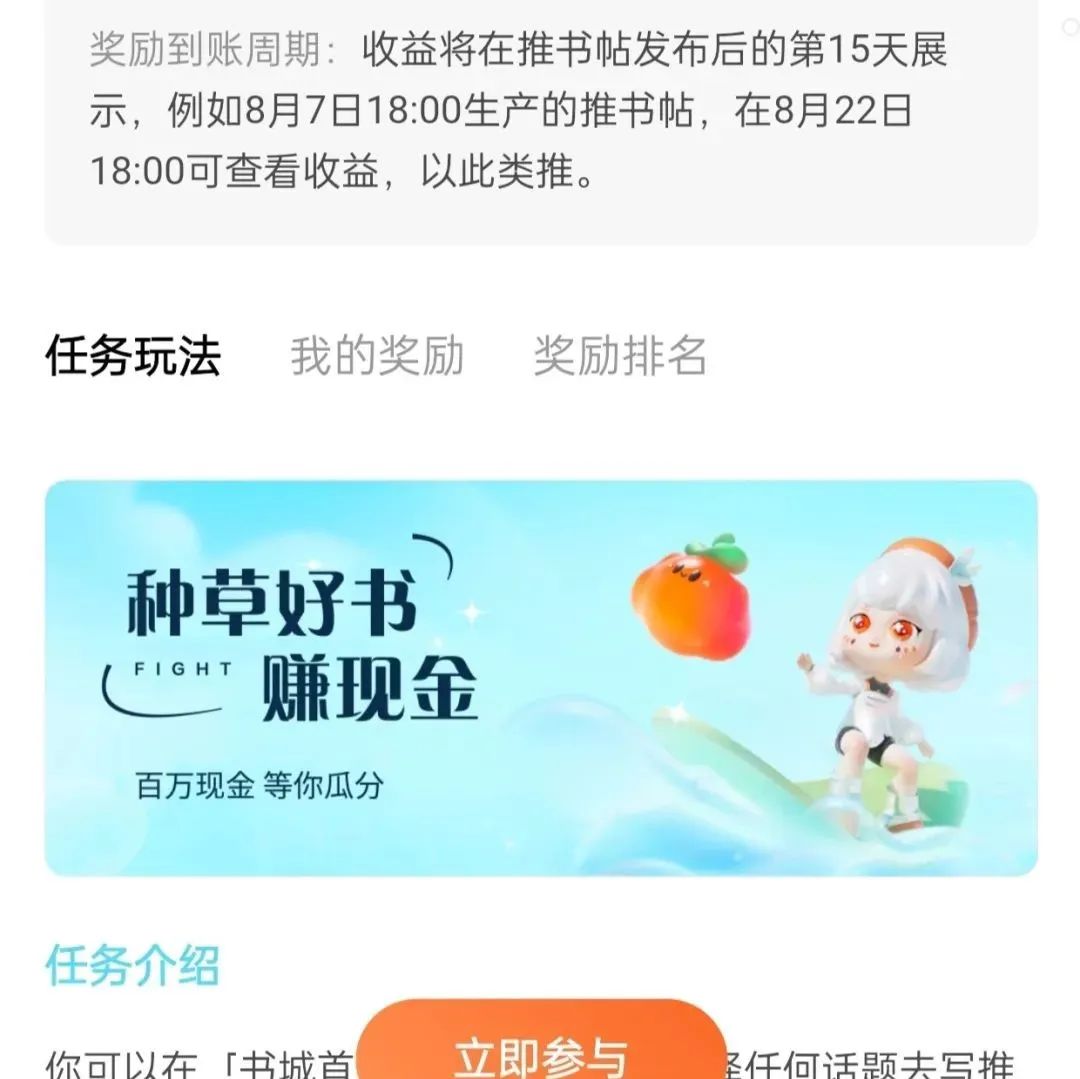Image resolution: width=1080 pixels, height=1079 pixels.
Task: Select the 任务玩法 tab
Action: point(133,356)
